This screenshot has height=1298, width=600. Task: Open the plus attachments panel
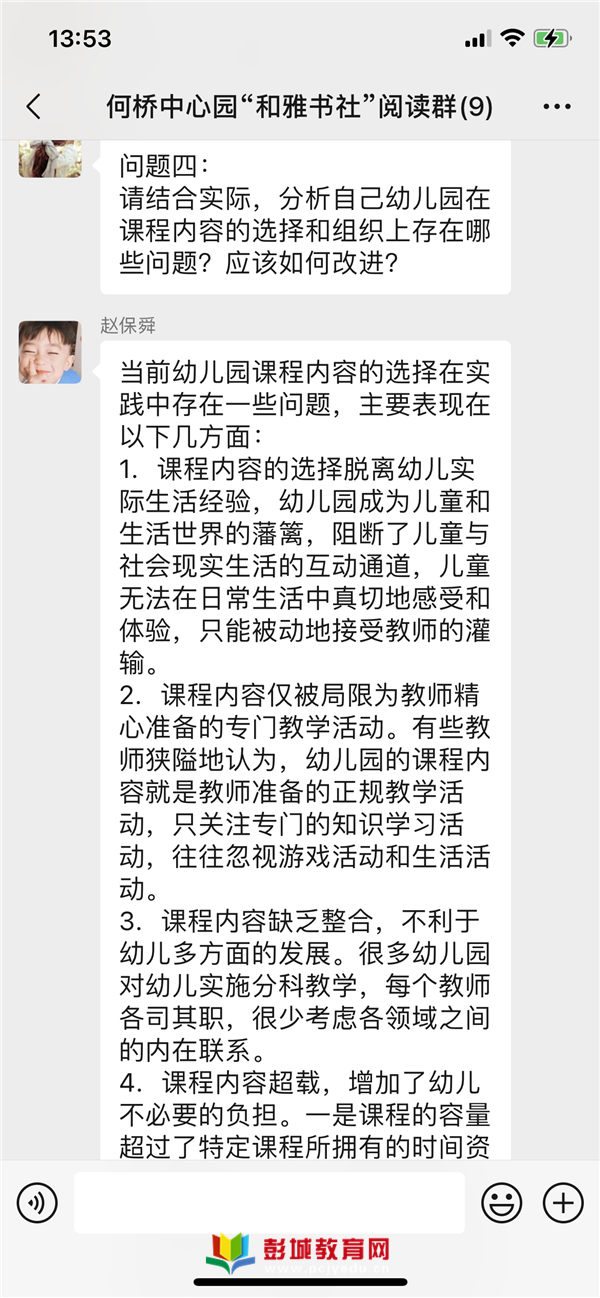coord(562,1202)
